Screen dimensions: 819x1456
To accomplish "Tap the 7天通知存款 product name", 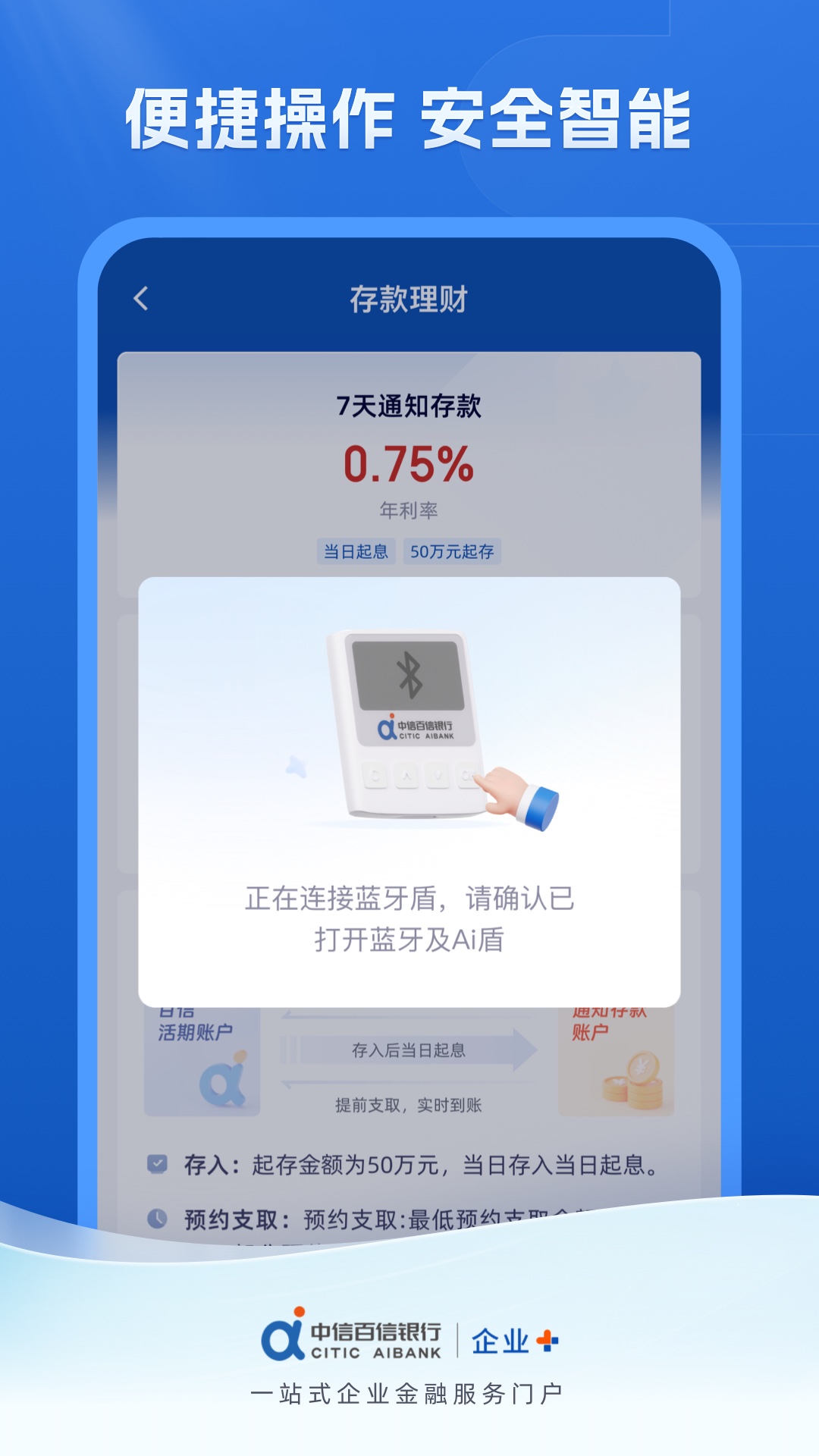I will click(x=409, y=406).
